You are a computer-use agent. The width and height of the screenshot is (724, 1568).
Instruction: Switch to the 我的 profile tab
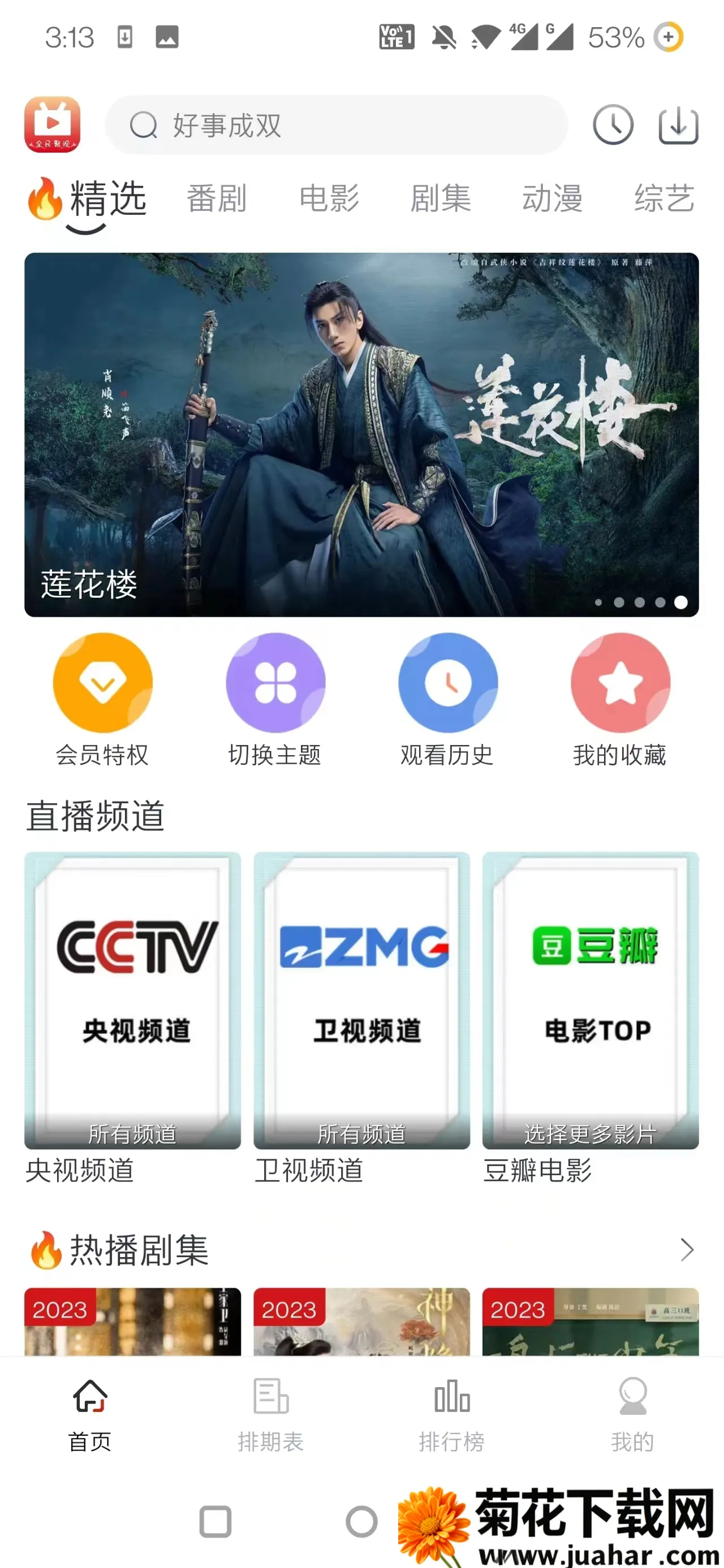(633, 1415)
